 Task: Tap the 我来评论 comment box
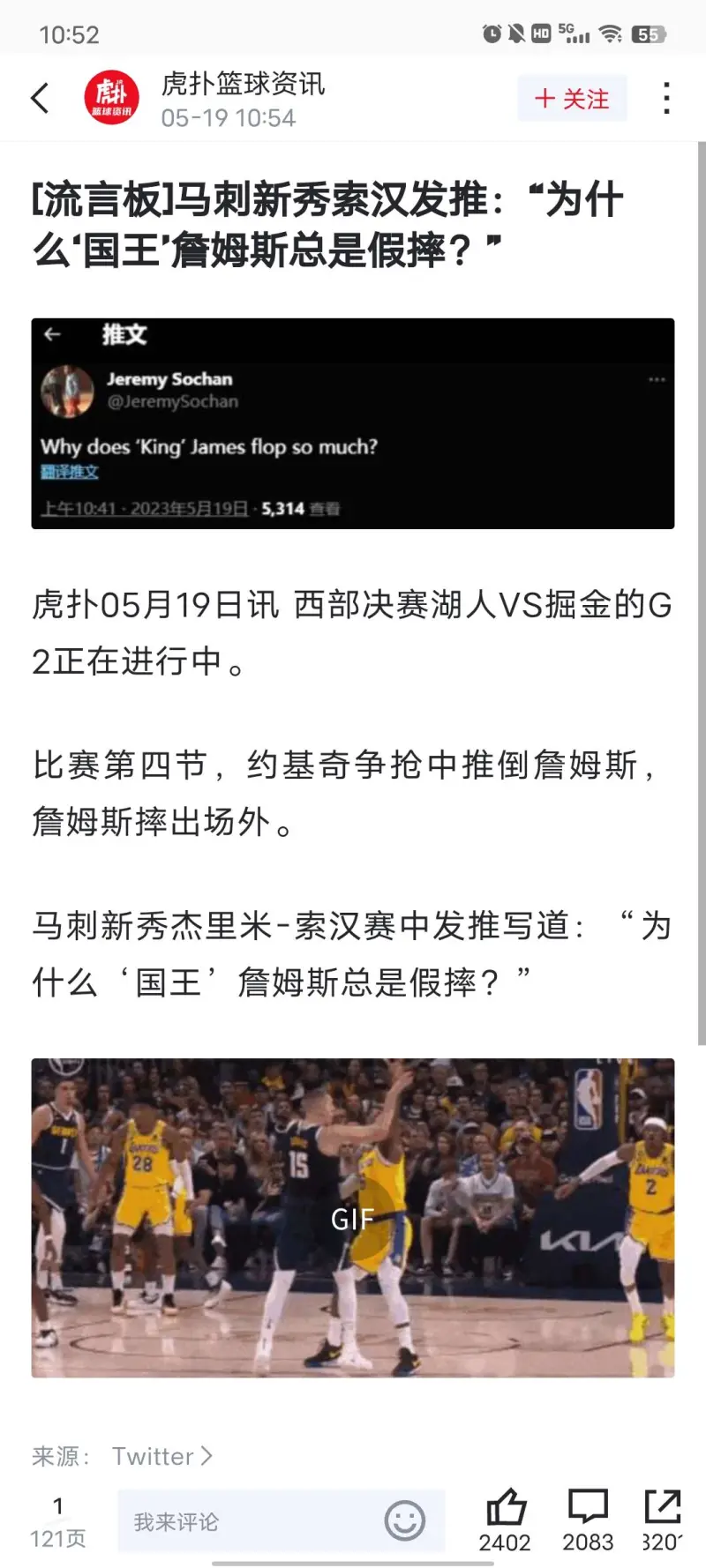coord(247,1521)
